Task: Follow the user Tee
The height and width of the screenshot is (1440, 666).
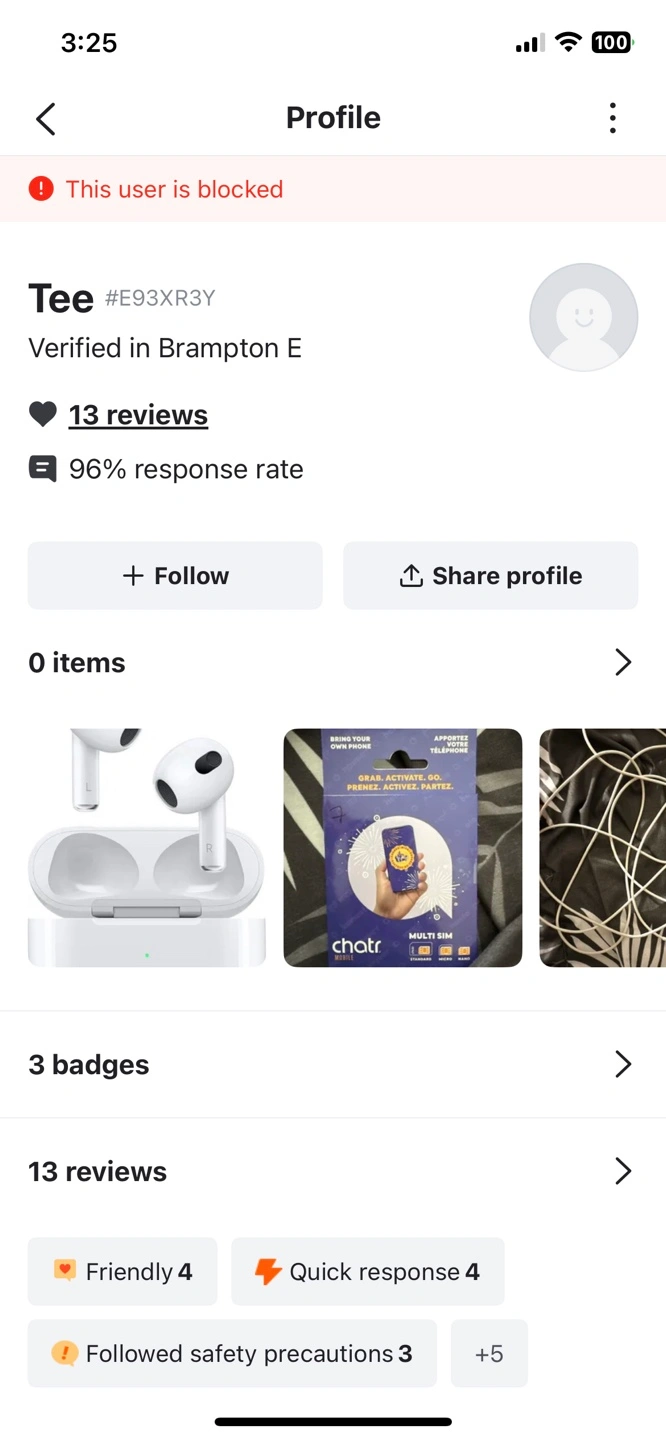Action: pyautogui.click(x=175, y=576)
